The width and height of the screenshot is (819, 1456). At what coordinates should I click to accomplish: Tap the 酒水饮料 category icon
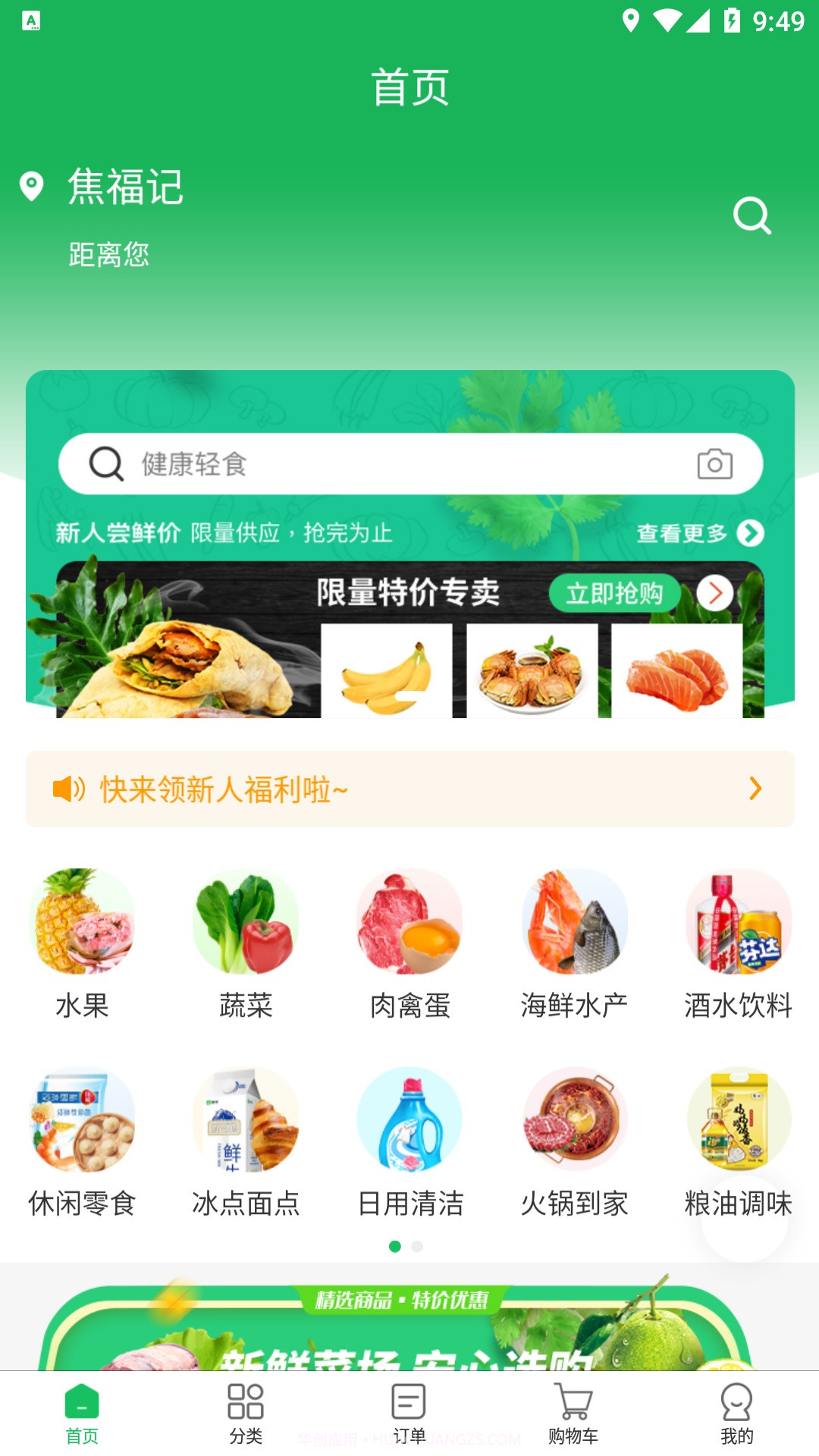736,922
